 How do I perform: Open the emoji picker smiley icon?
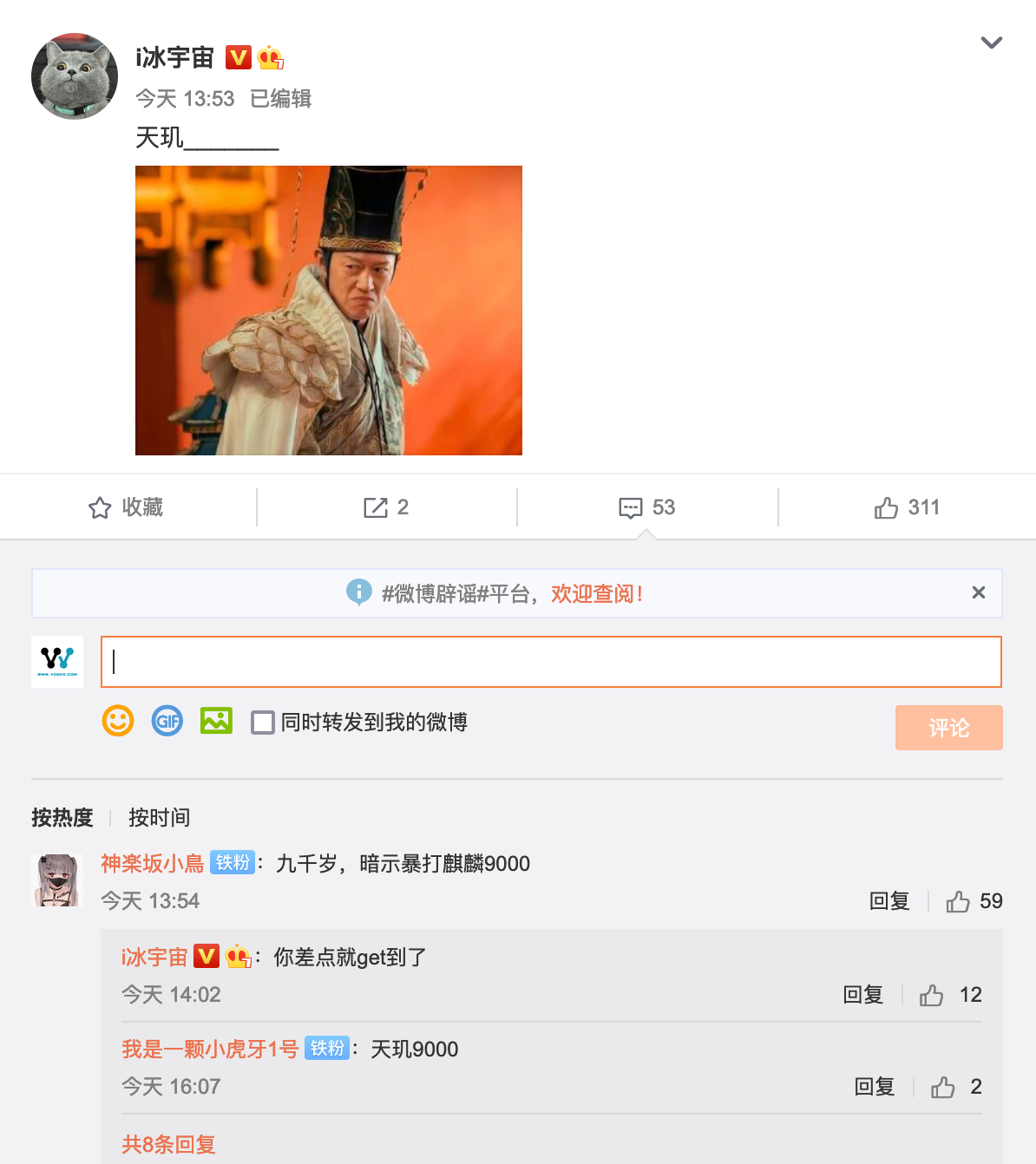pos(118,721)
